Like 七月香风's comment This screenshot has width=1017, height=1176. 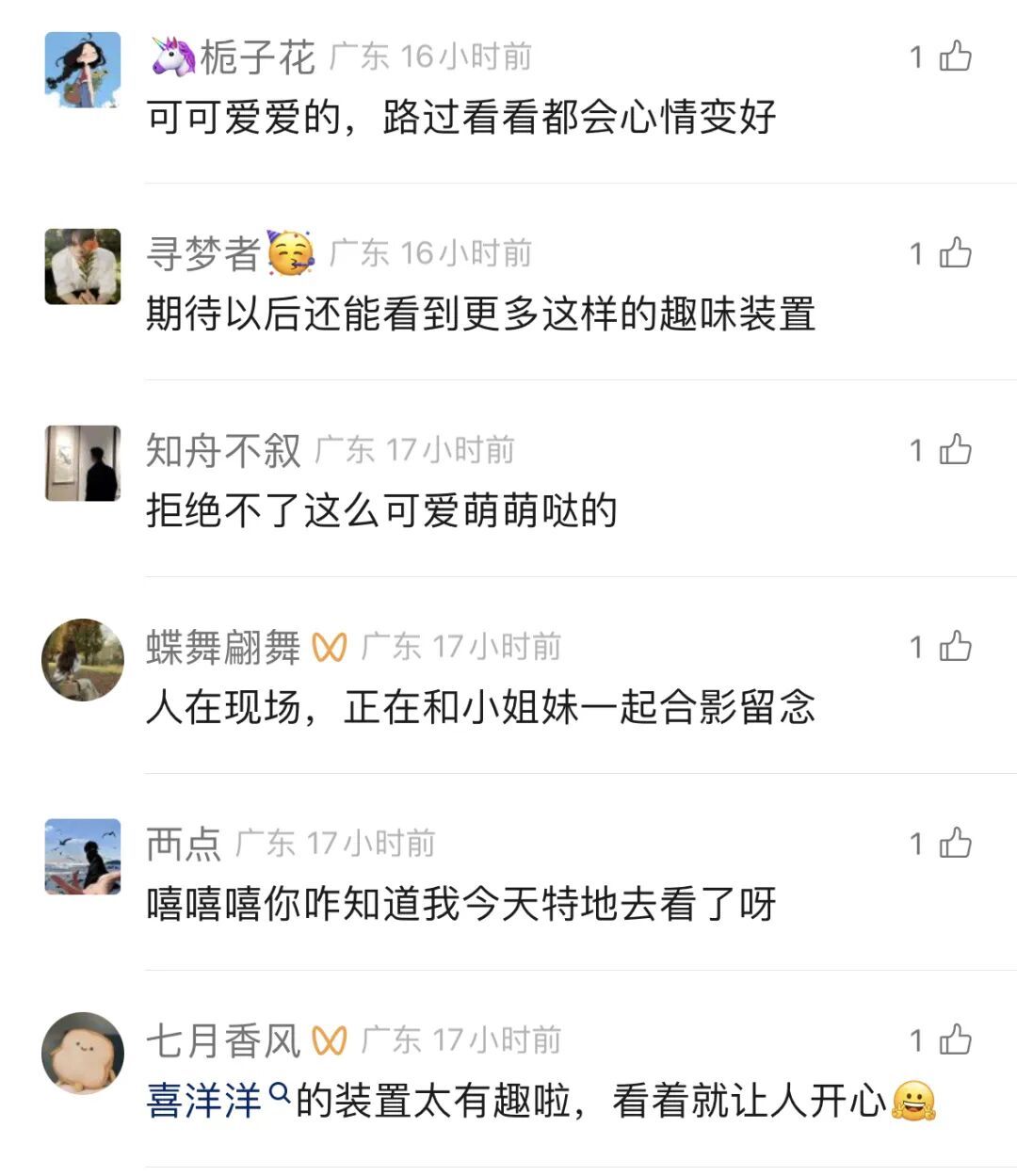pos(955,1040)
